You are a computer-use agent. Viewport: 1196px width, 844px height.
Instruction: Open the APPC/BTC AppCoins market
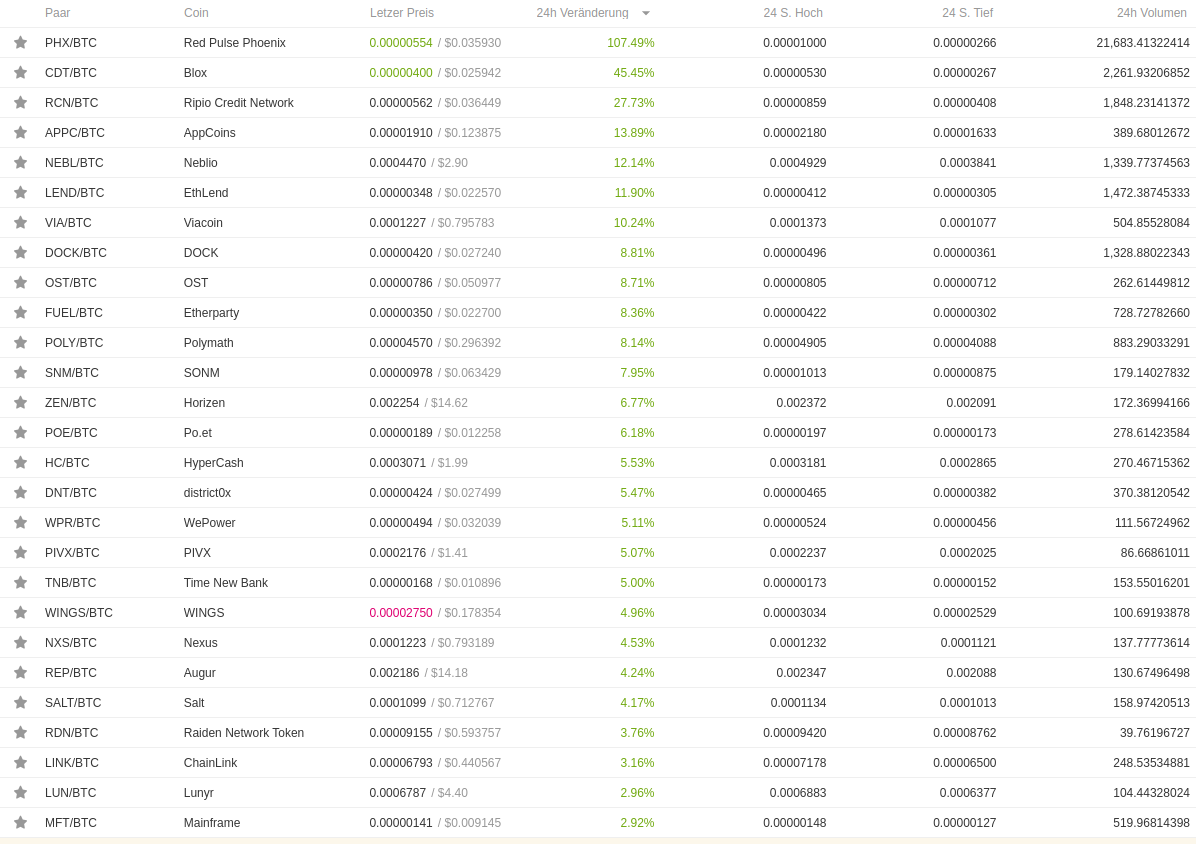pyautogui.click(x=75, y=133)
